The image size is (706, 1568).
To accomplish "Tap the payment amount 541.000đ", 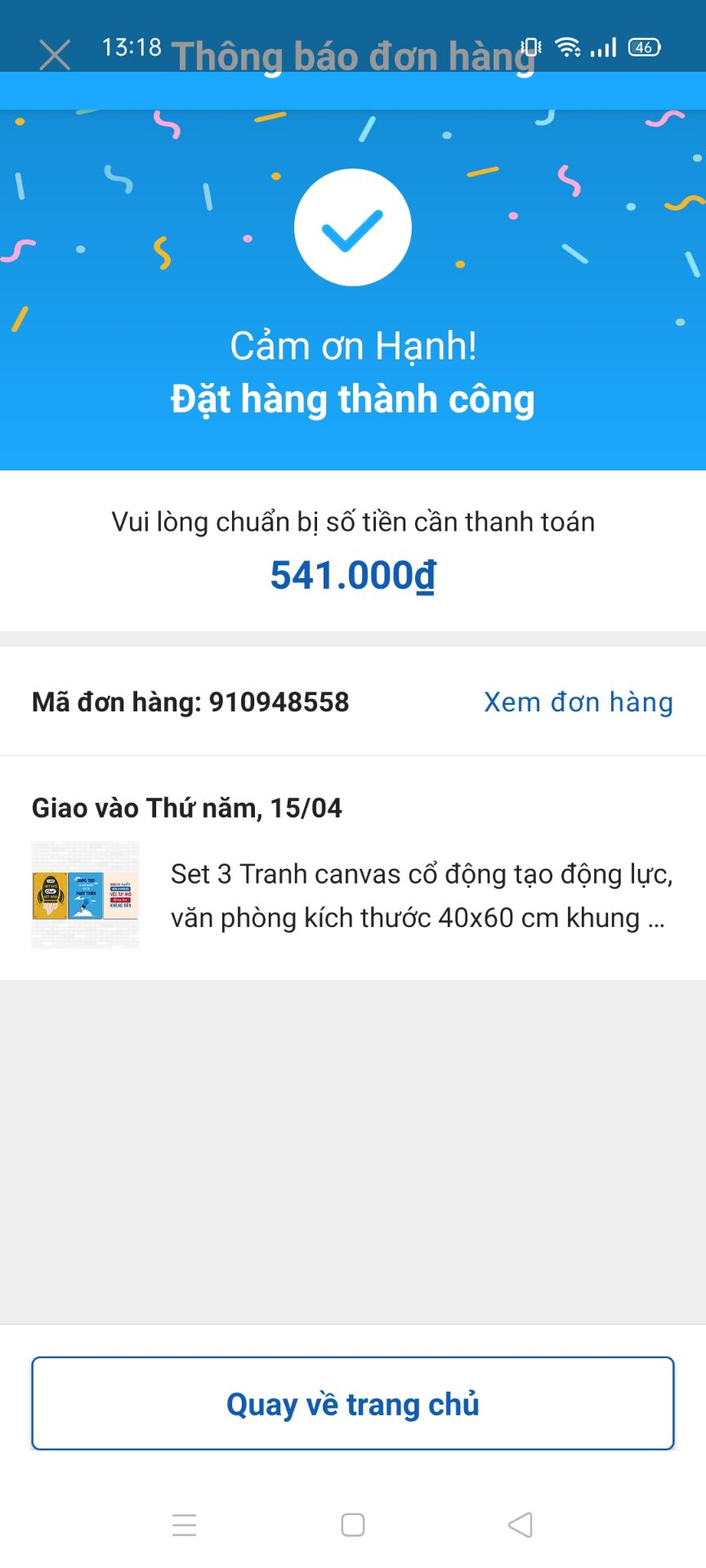I will [353, 577].
